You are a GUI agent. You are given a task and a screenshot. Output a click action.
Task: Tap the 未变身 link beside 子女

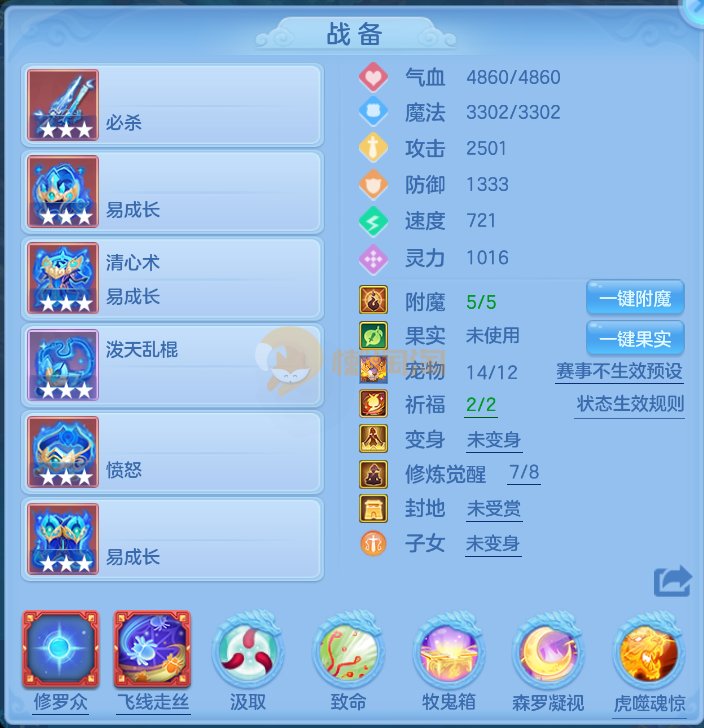pos(493,544)
